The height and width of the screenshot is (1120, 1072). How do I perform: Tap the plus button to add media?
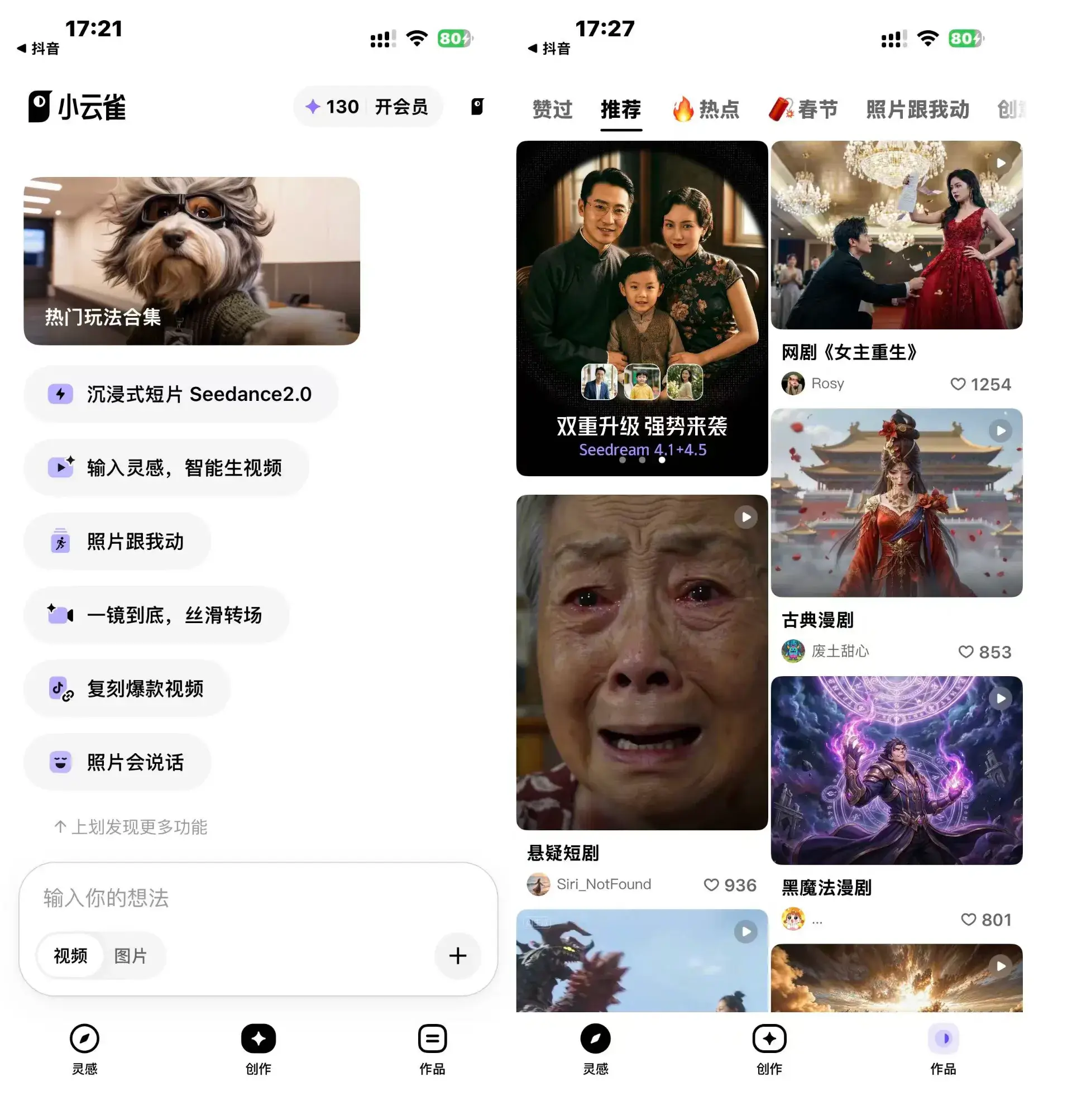(x=457, y=956)
